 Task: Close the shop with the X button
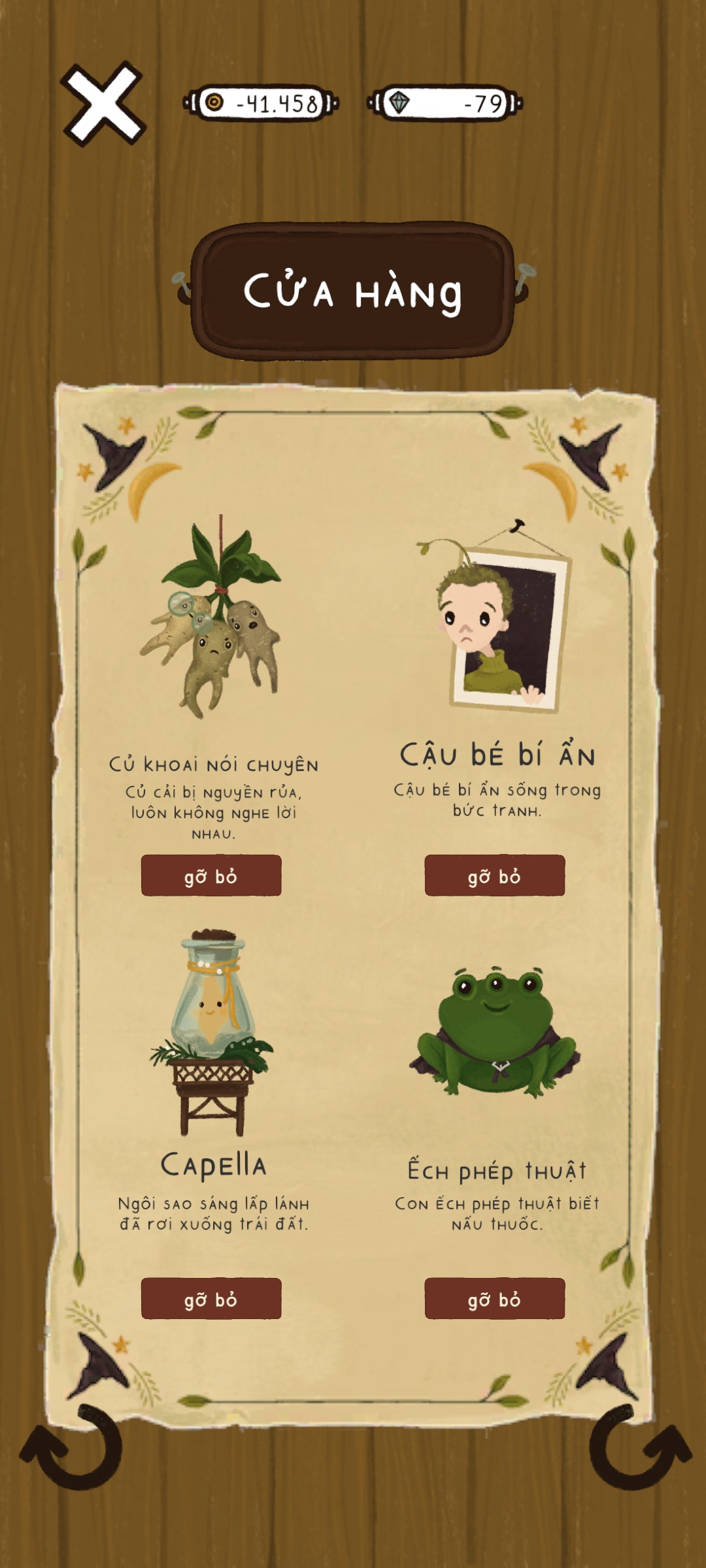coord(103,104)
